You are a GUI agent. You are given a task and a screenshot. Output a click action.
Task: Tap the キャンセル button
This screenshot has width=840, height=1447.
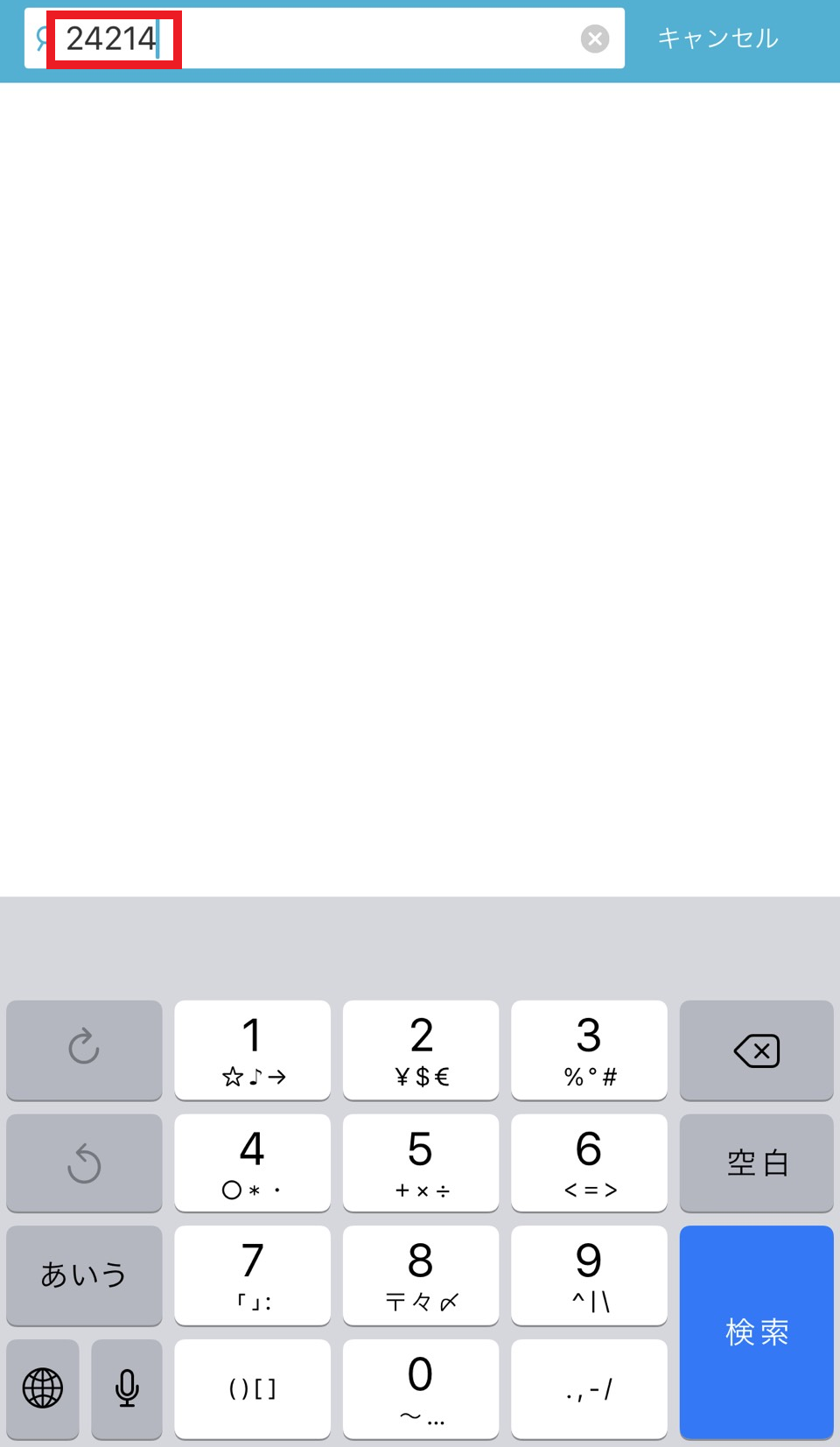(x=717, y=39)
